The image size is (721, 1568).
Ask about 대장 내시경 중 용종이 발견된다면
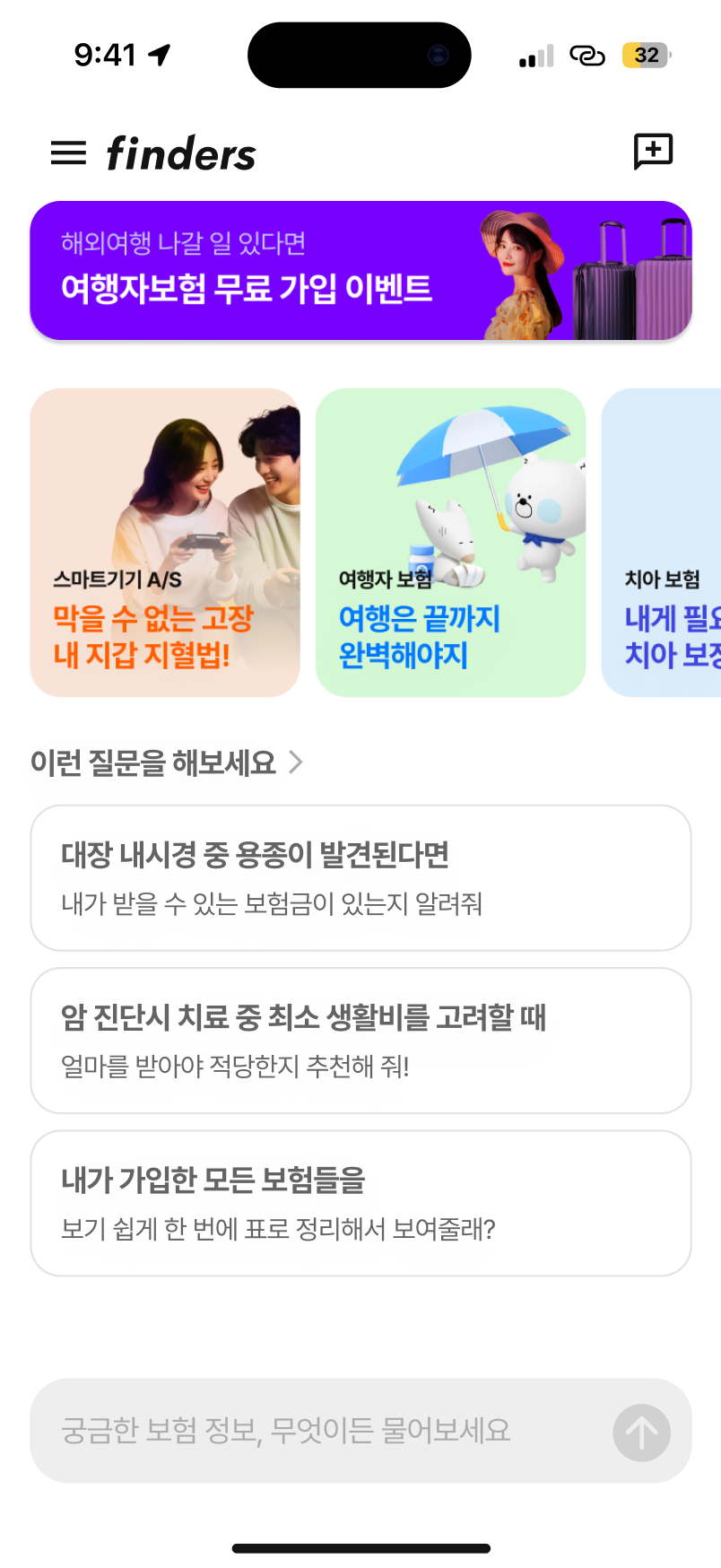pyautogui.click(x=360, y=877)
